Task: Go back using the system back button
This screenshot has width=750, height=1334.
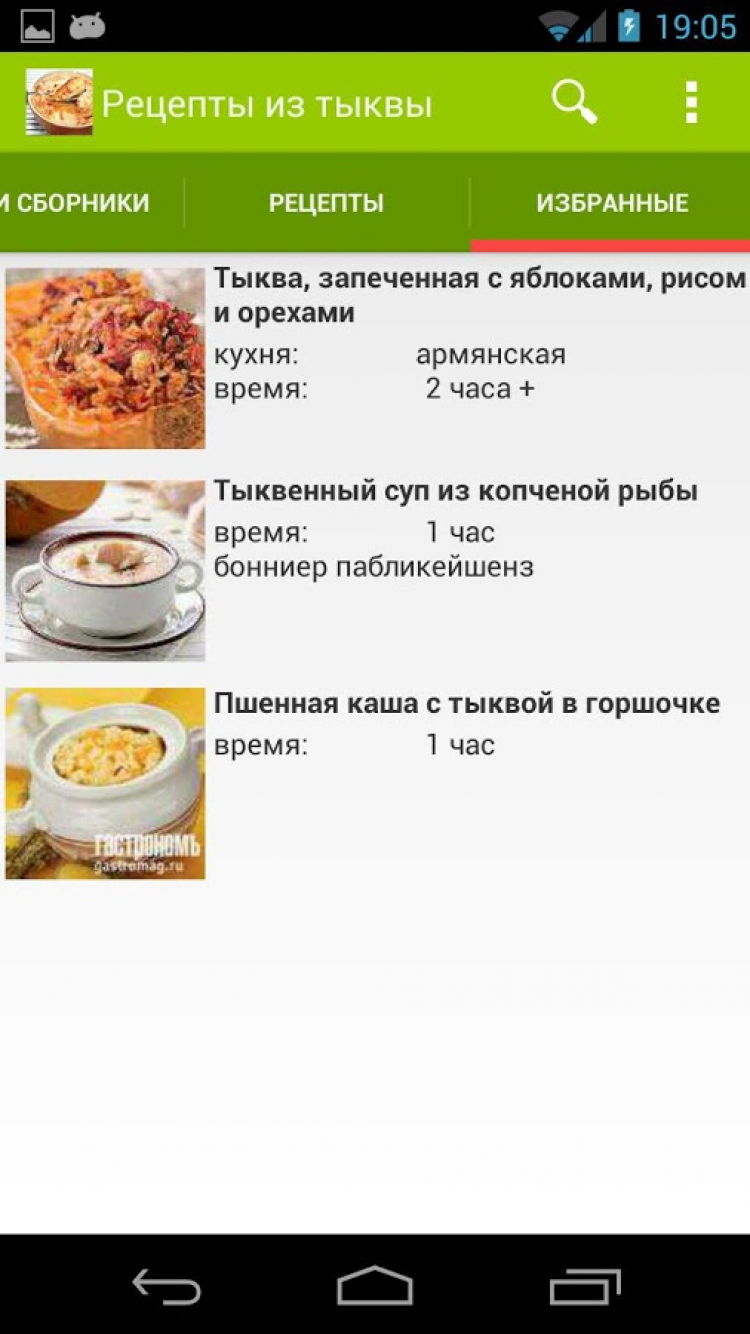Action: pyautogui.click(x=166, y=1286)
